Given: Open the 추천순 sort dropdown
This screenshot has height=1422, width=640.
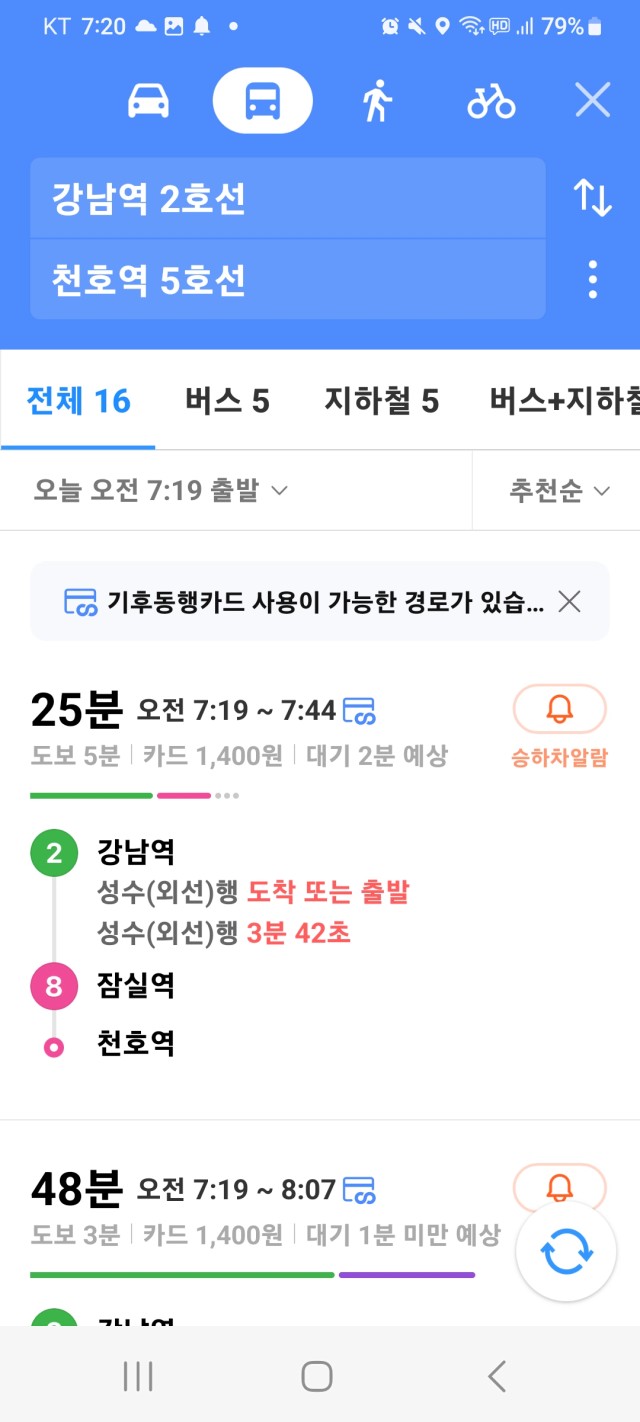Looking at the screenshot, I should [x=560, y=491].
